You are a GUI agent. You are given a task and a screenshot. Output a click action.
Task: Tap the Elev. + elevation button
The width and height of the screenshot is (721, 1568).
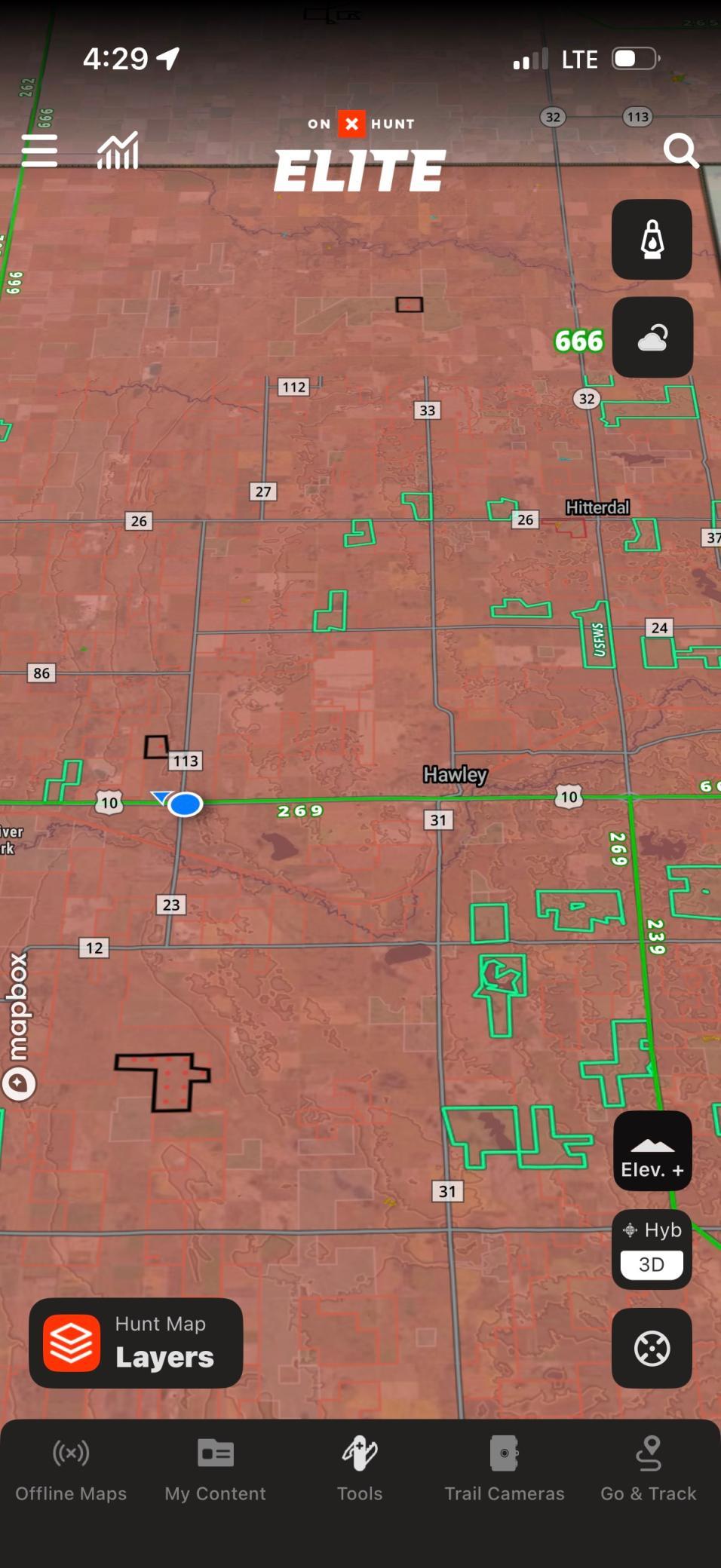pyautogui.click(x=652, y=1151)
